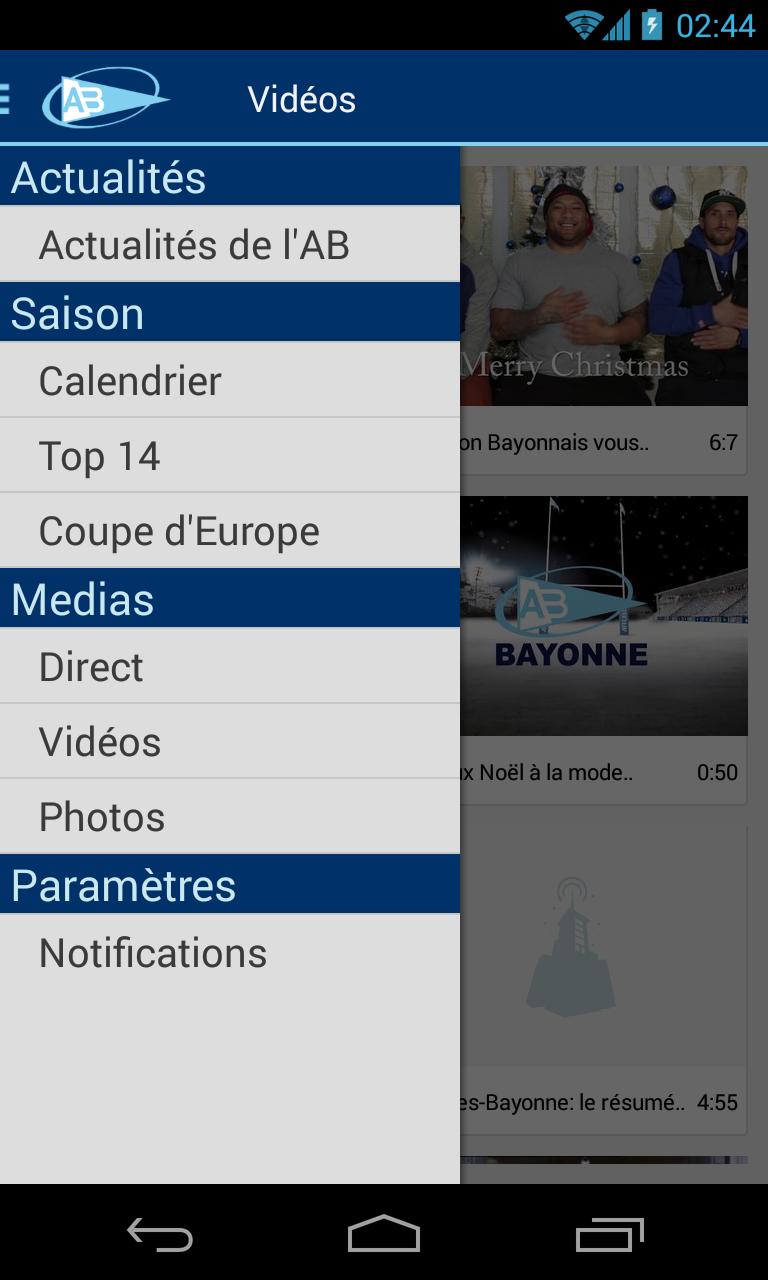Open Actualités de l'AB
768x1280 pixels.
point(195,243)
